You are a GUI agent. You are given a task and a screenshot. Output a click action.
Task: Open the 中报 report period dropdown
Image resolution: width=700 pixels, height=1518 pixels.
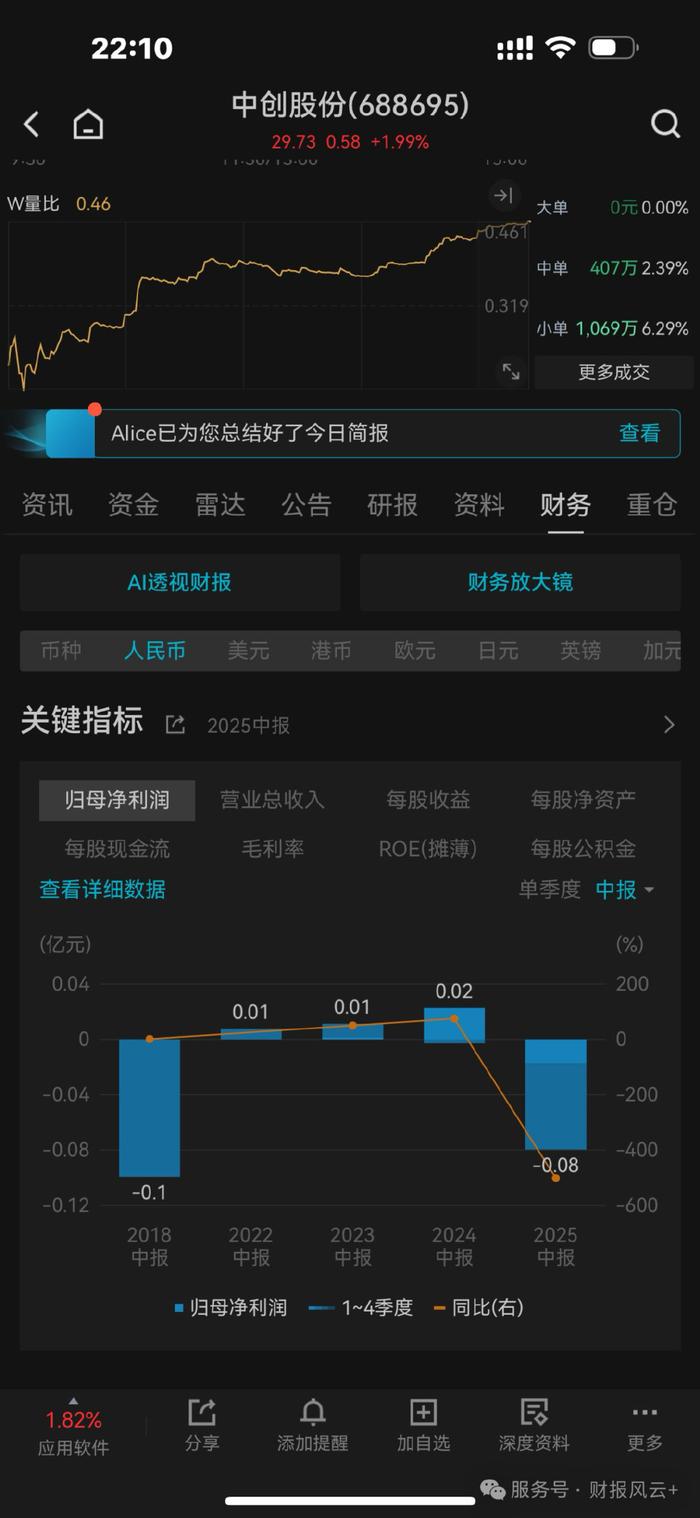pos(625,889)
